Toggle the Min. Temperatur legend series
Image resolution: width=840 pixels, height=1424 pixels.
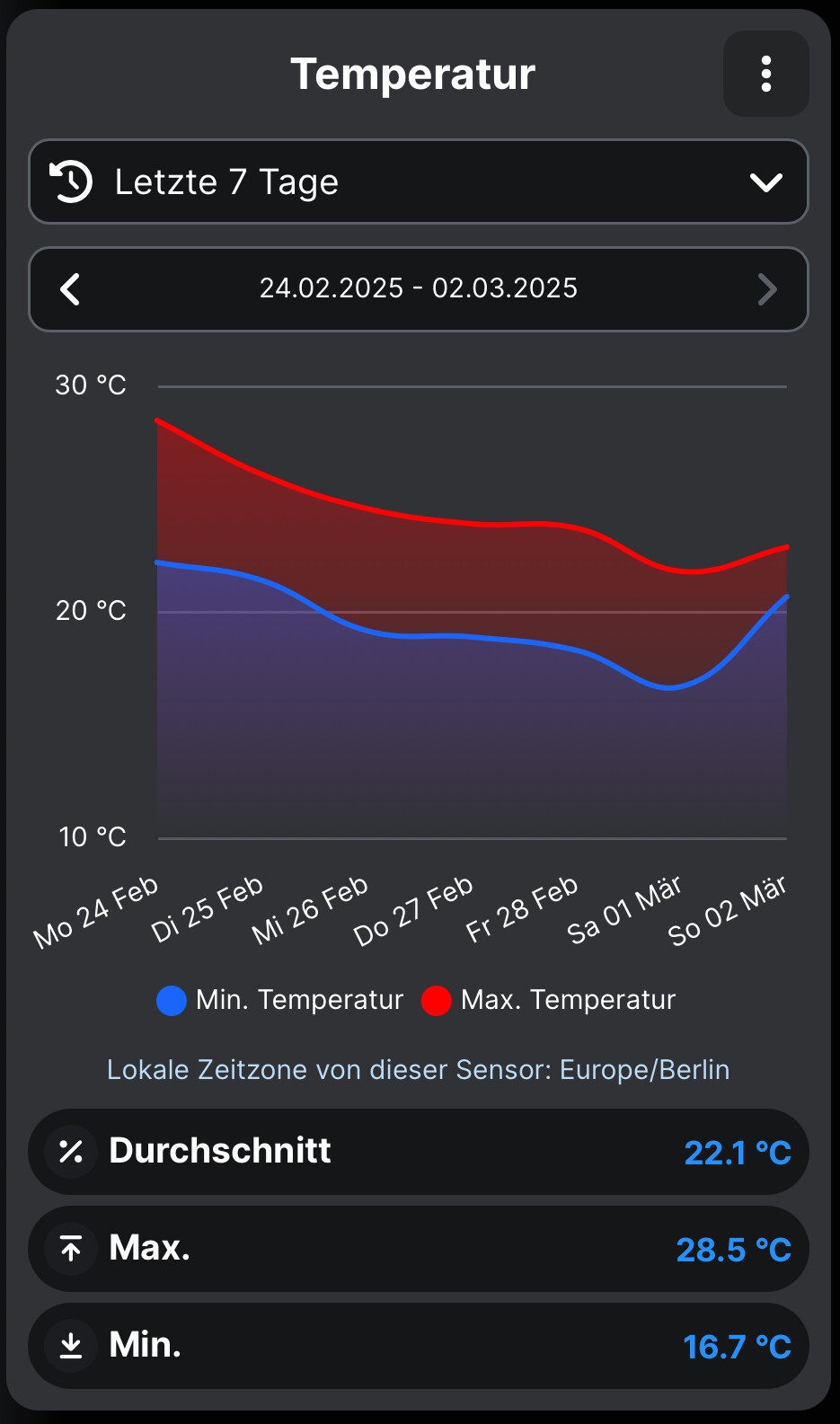(x=280, y=1000)
